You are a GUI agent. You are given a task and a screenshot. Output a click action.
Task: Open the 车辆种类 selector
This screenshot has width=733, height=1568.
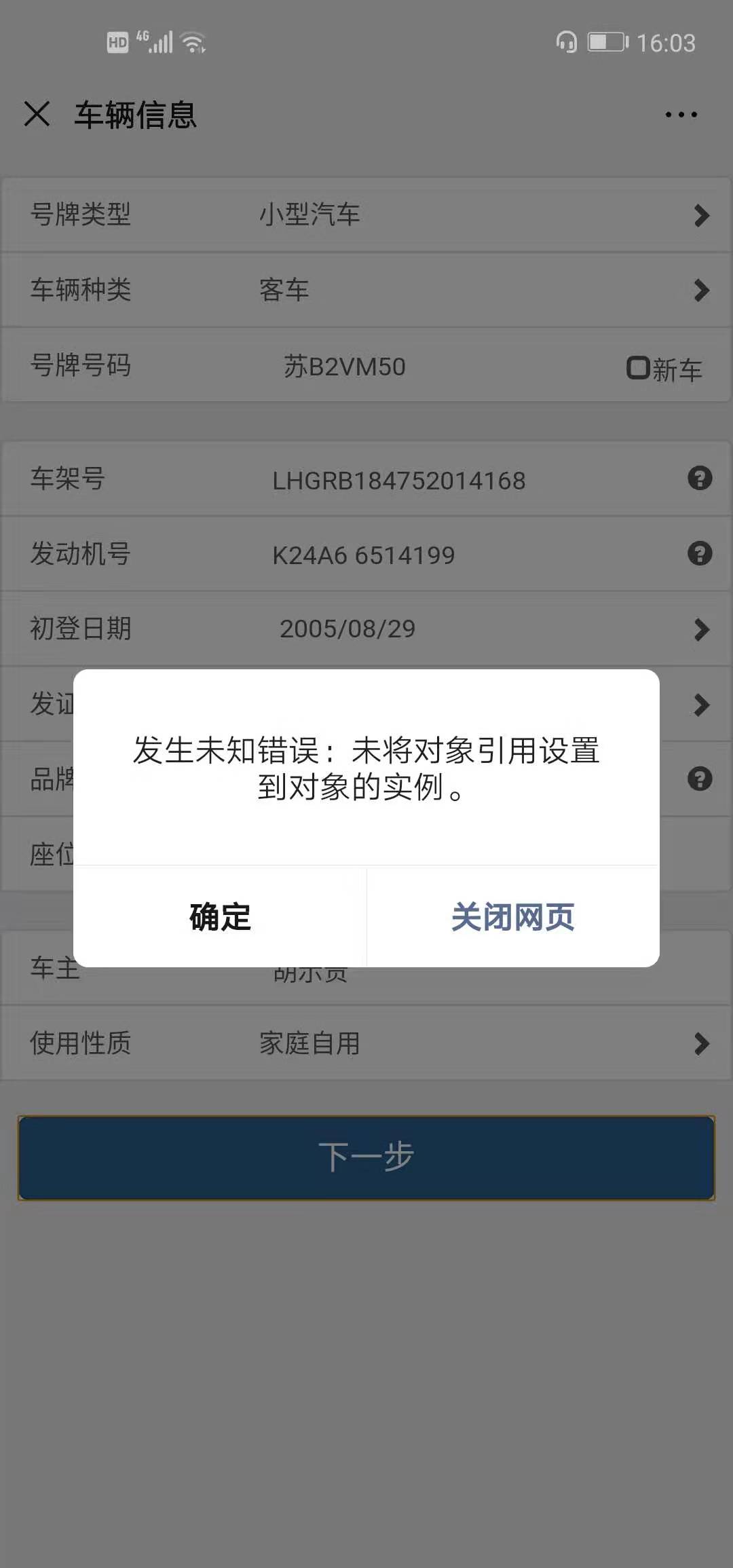(366, 291)
